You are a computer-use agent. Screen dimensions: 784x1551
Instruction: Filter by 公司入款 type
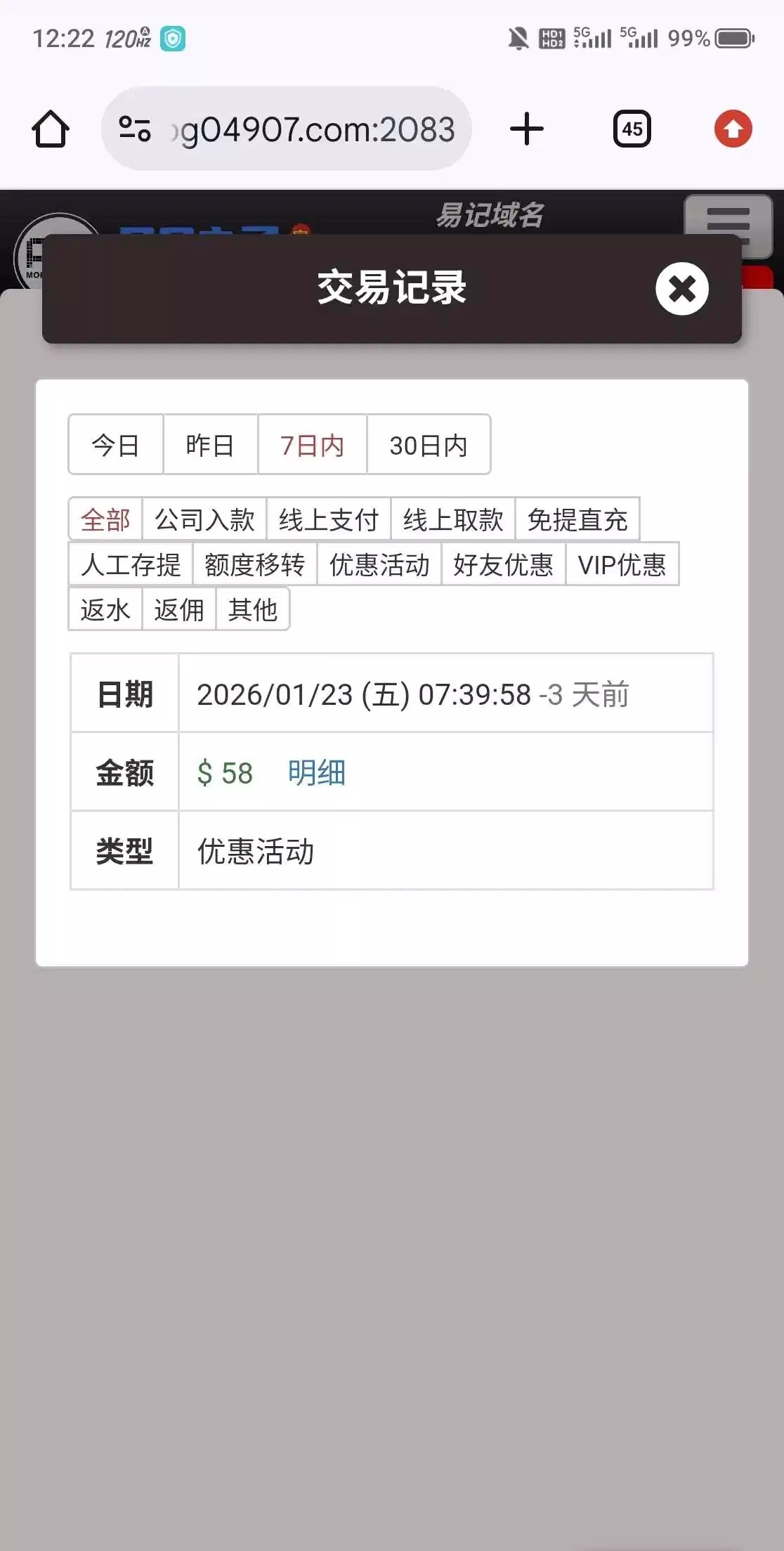tap(204, 520)
